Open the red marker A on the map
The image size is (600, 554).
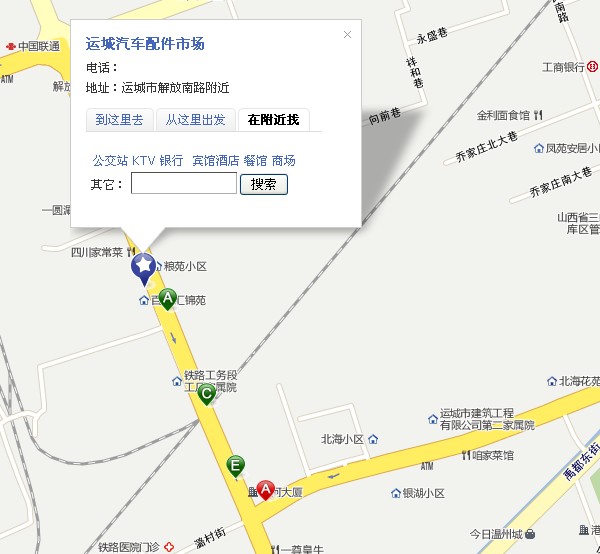pyautogui.click(x=265, y=489)
